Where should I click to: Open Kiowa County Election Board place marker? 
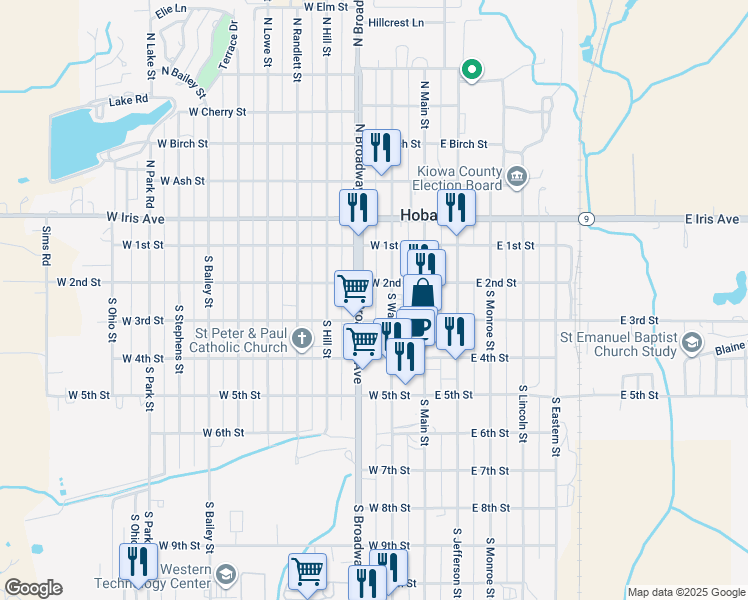tap(517, 178)
